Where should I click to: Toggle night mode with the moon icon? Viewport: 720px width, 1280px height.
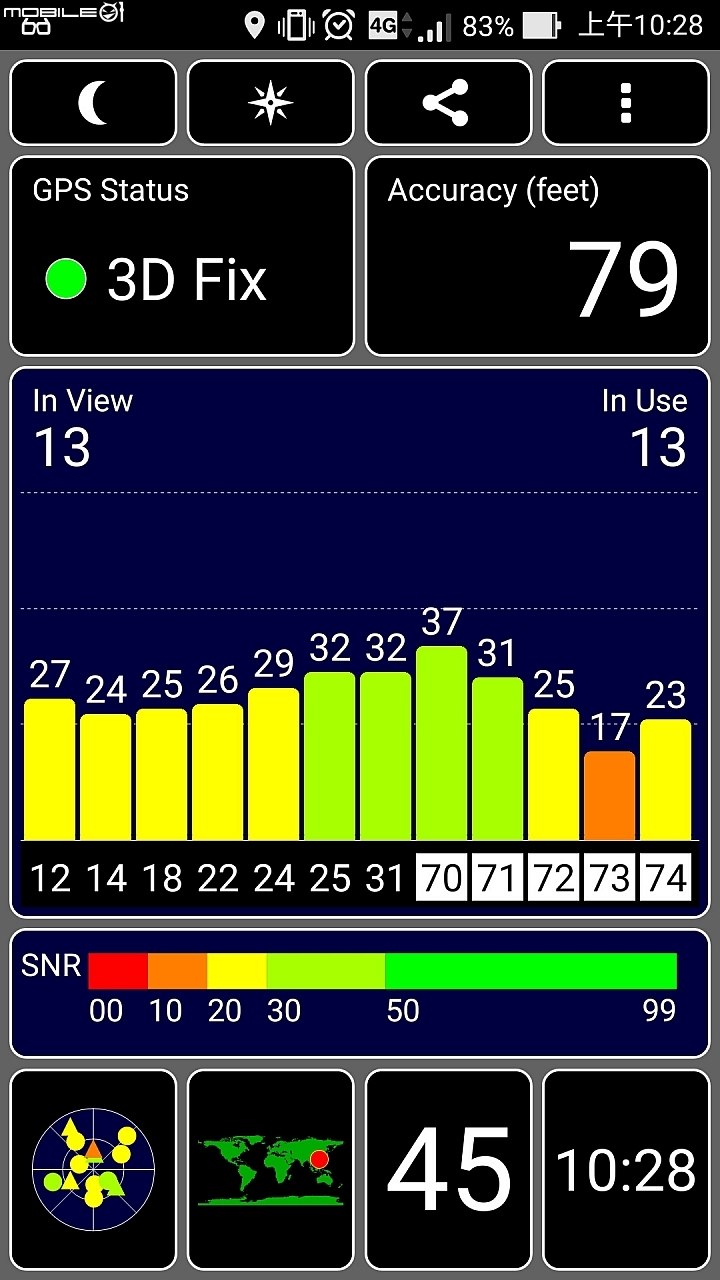[x=93, y=103]
